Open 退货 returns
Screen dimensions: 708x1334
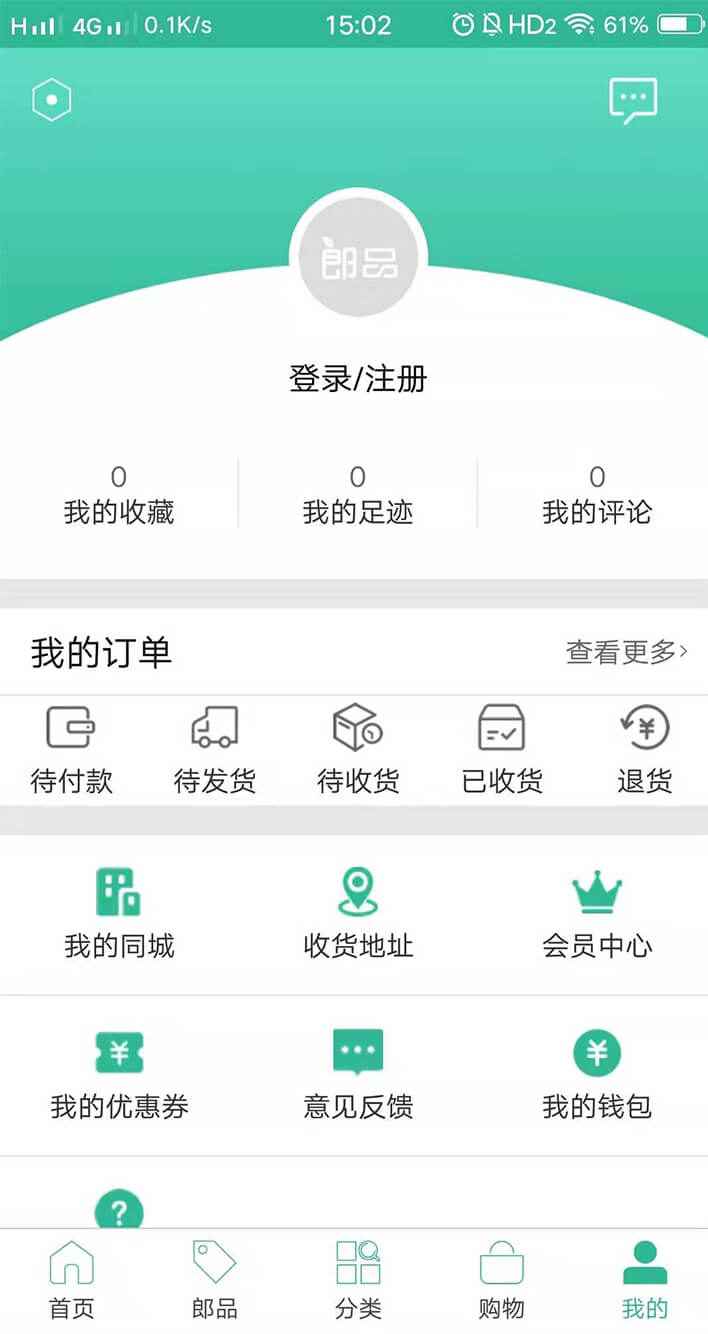pos(645,750)
